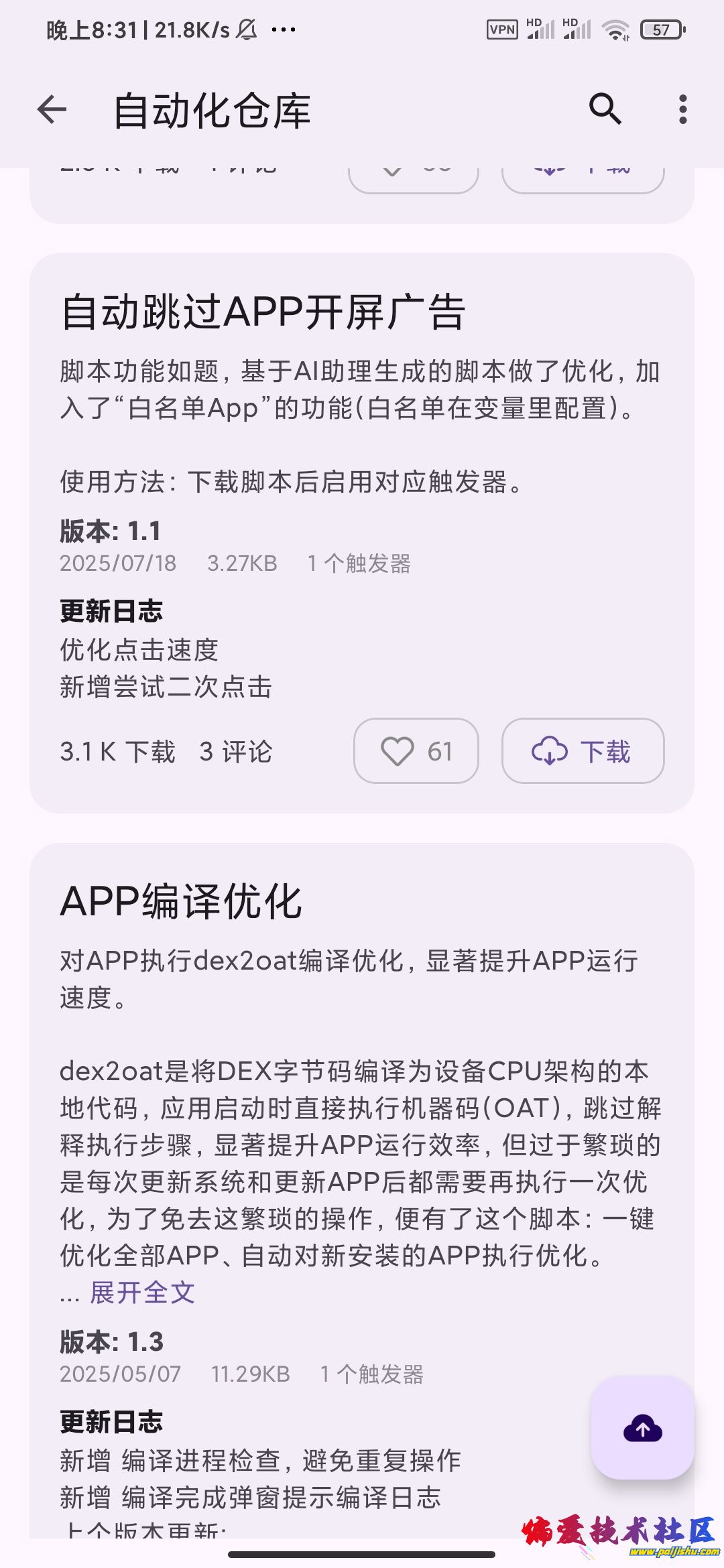The image size is (724, 1568).
Task: Download the 自动跳过APP开屏广告 script
Action: [583, 751]
